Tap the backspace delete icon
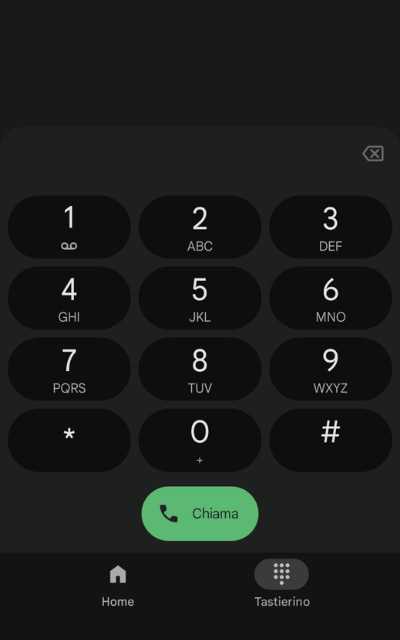 pyautogui.click(x=373, y=153)
